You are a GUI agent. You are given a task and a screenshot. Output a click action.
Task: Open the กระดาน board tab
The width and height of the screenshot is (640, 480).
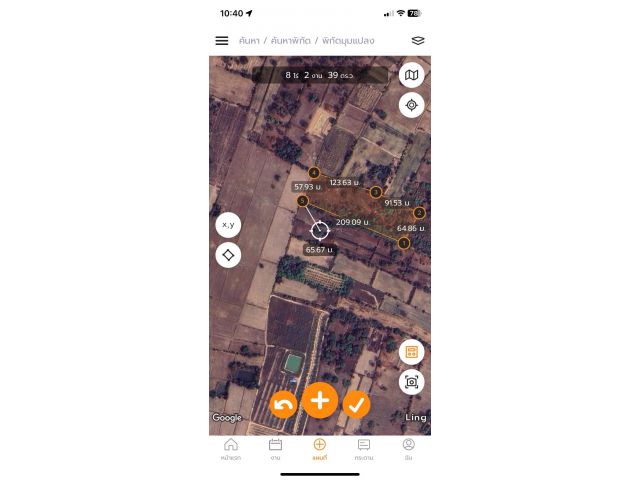(x=364, y=449)
